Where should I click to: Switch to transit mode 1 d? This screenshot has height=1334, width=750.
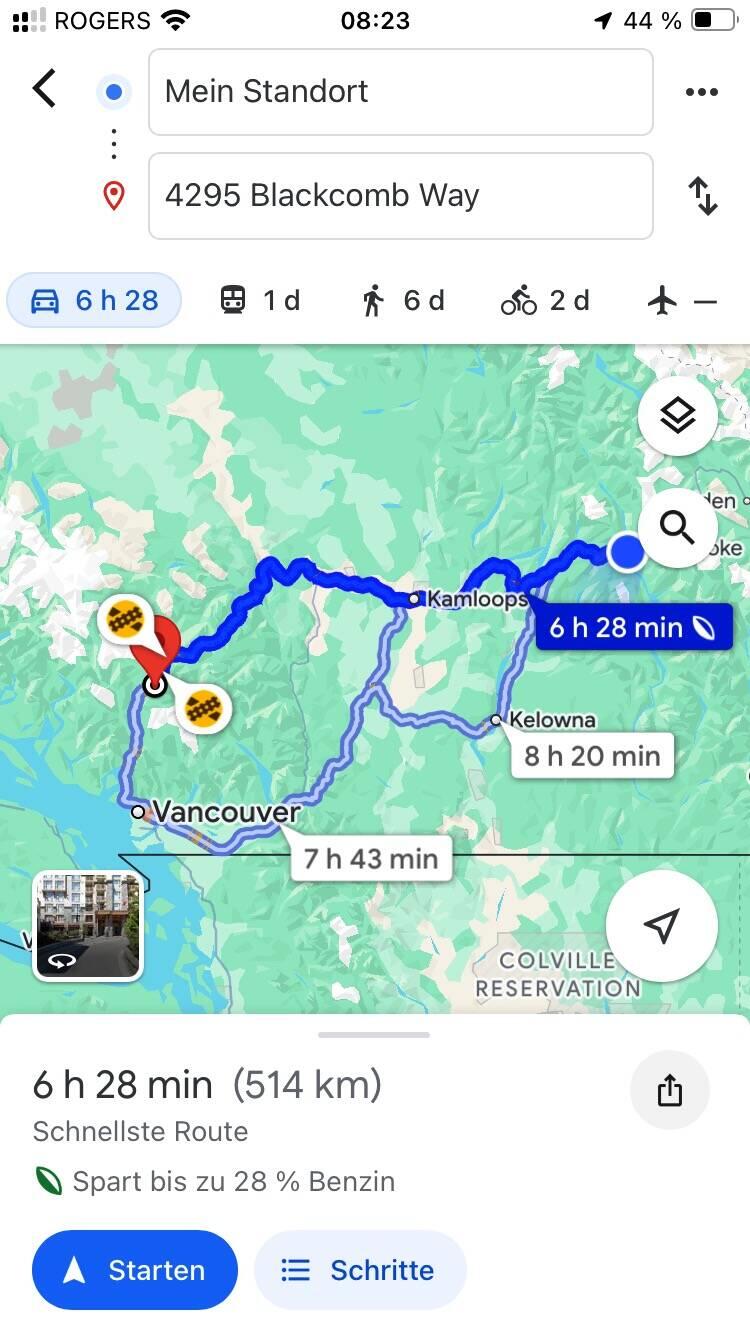[260, 300]
